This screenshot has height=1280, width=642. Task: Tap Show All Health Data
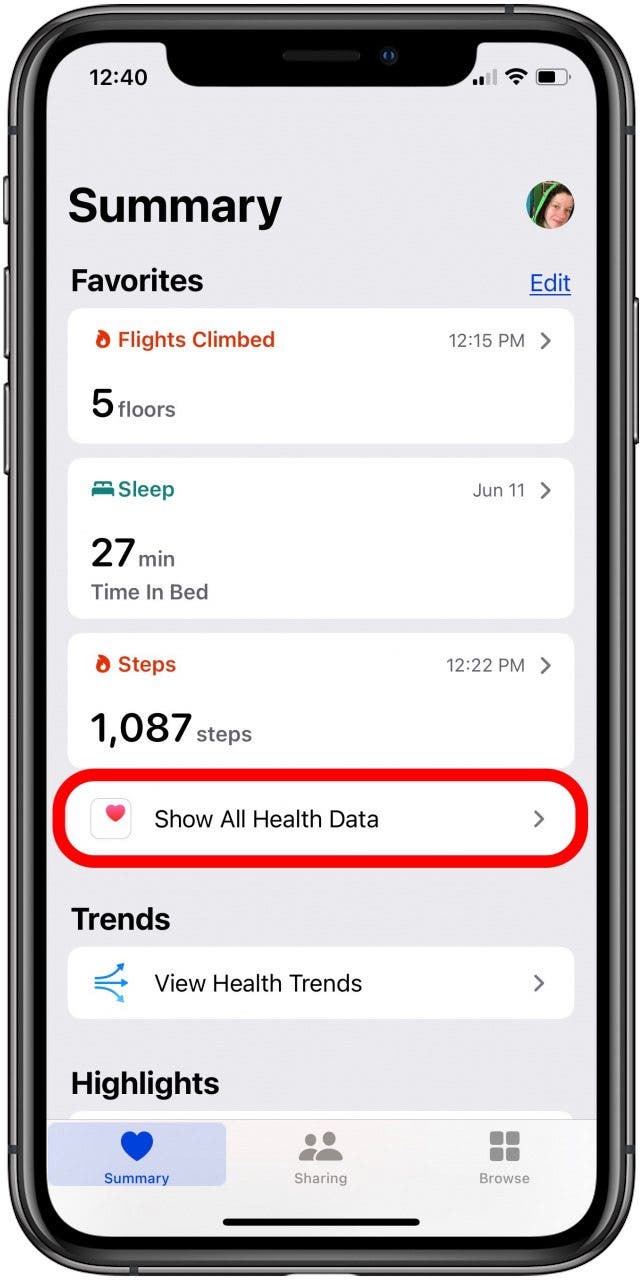[x=320, y=819]
